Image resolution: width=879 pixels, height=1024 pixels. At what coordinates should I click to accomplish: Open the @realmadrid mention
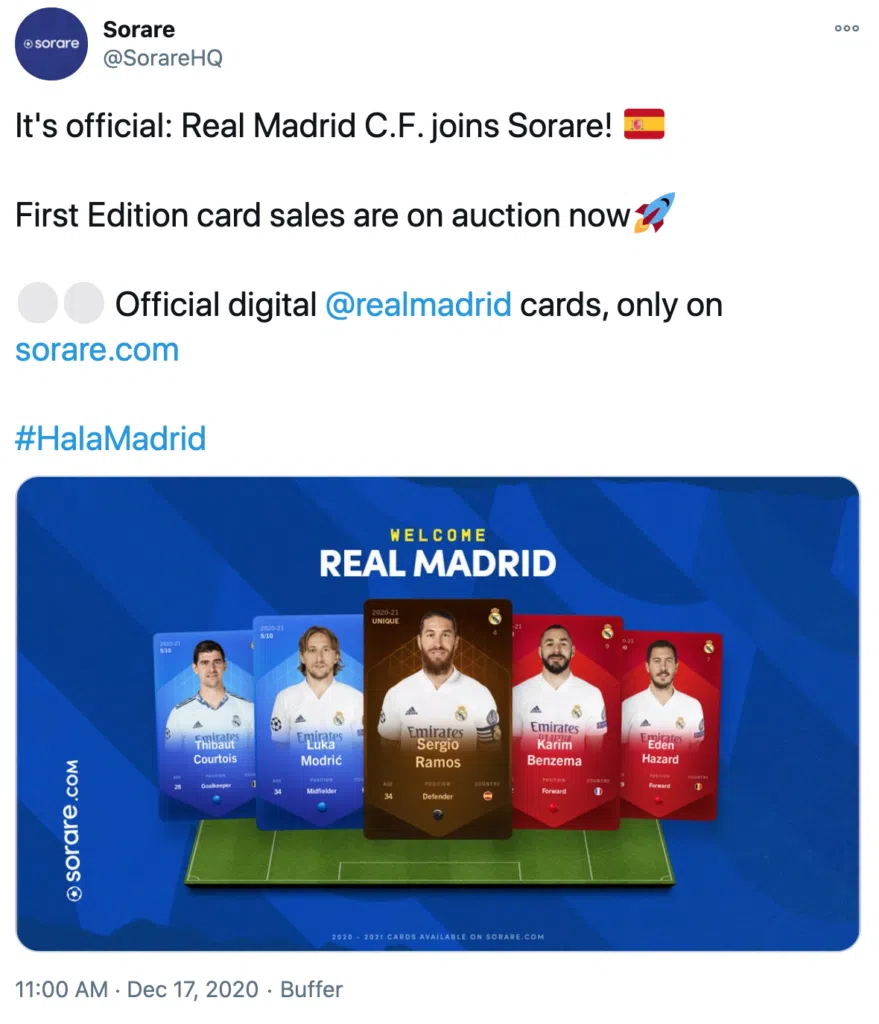[x=418, y=305]
